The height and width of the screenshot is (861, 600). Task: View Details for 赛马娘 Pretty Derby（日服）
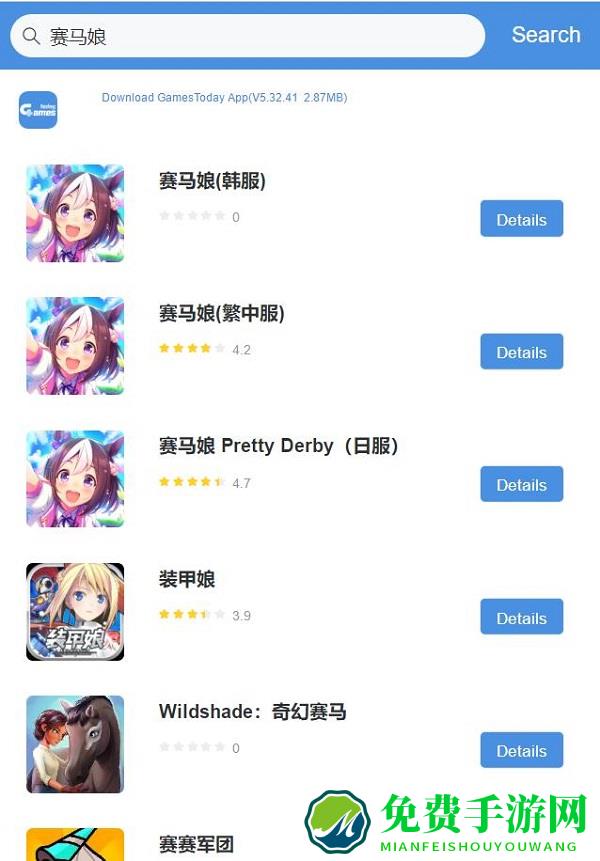click(x=521, y=485)
